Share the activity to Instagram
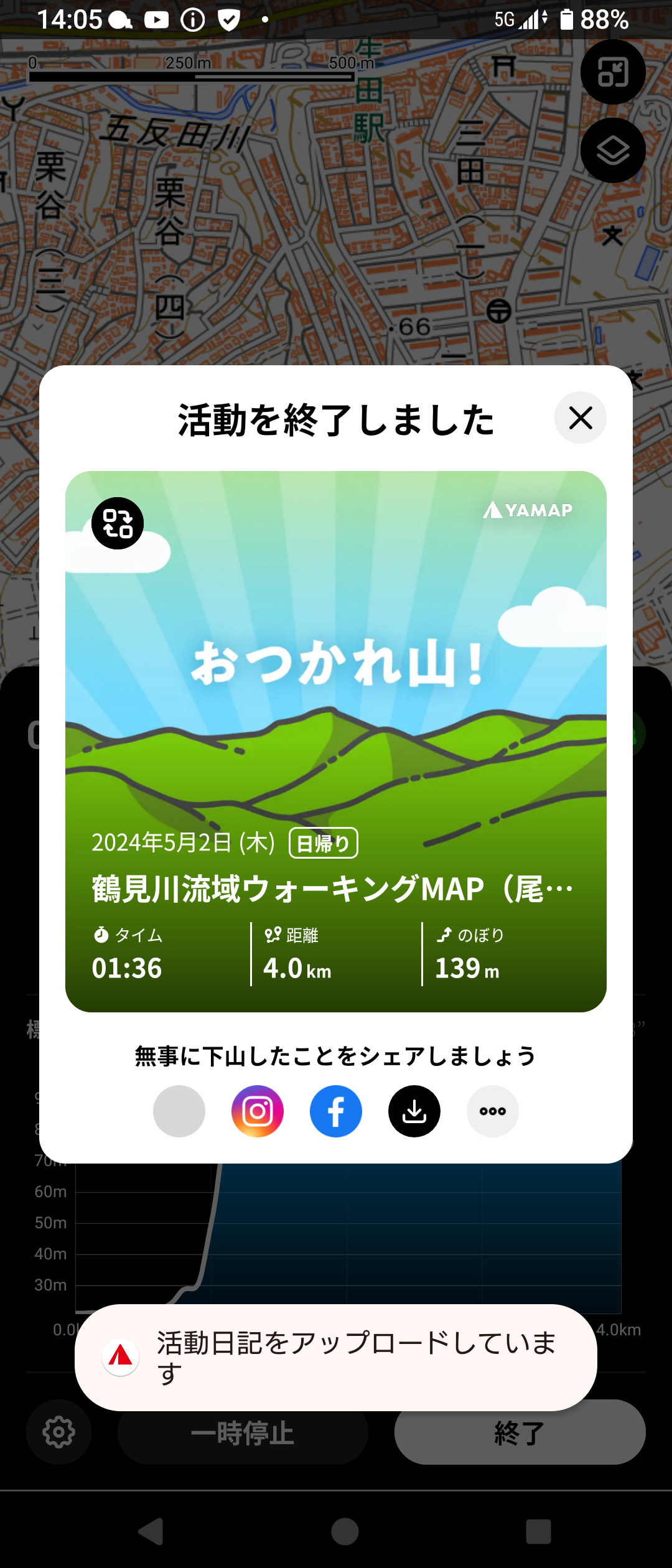The image size is (672, 1568). click(258, 1111)
